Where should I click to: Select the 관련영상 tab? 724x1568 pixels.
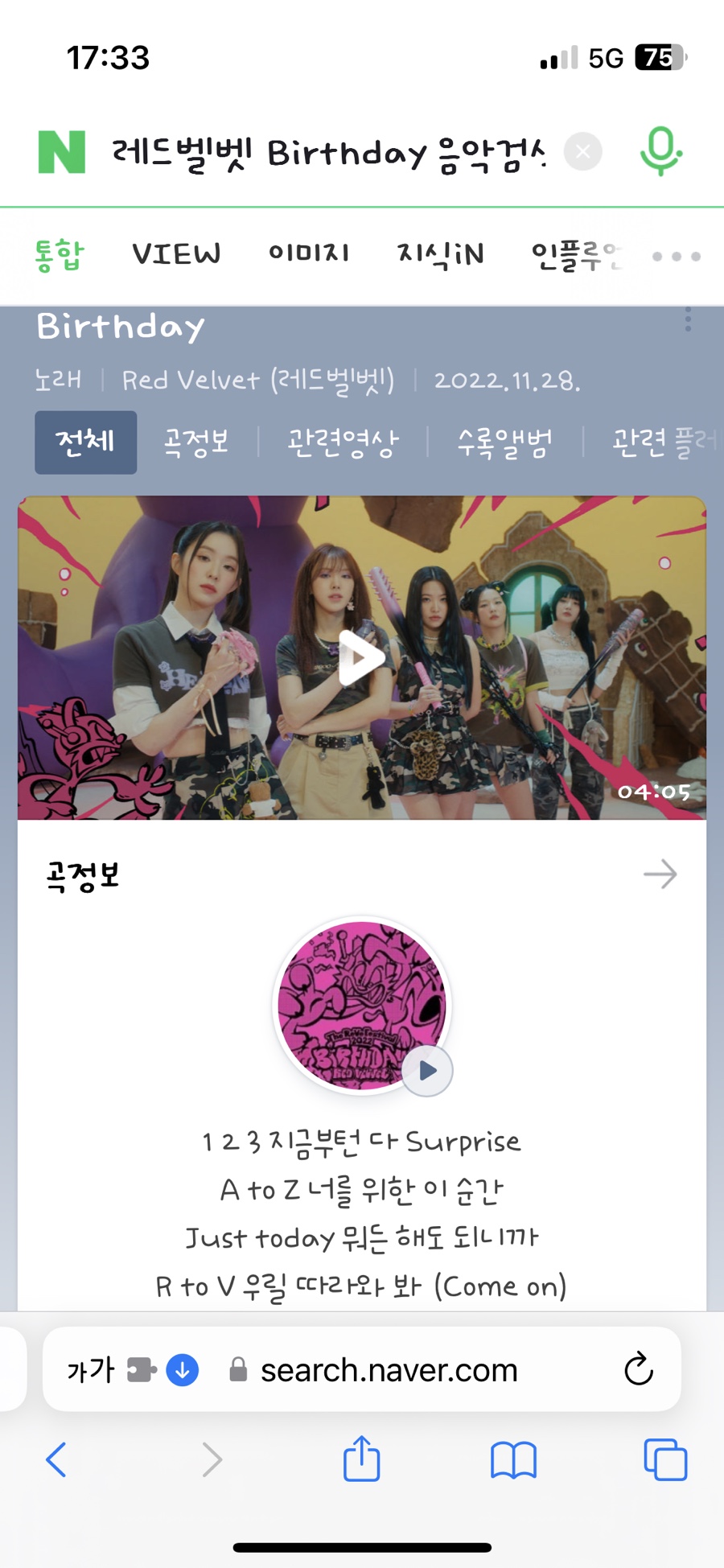pos(343,442)
